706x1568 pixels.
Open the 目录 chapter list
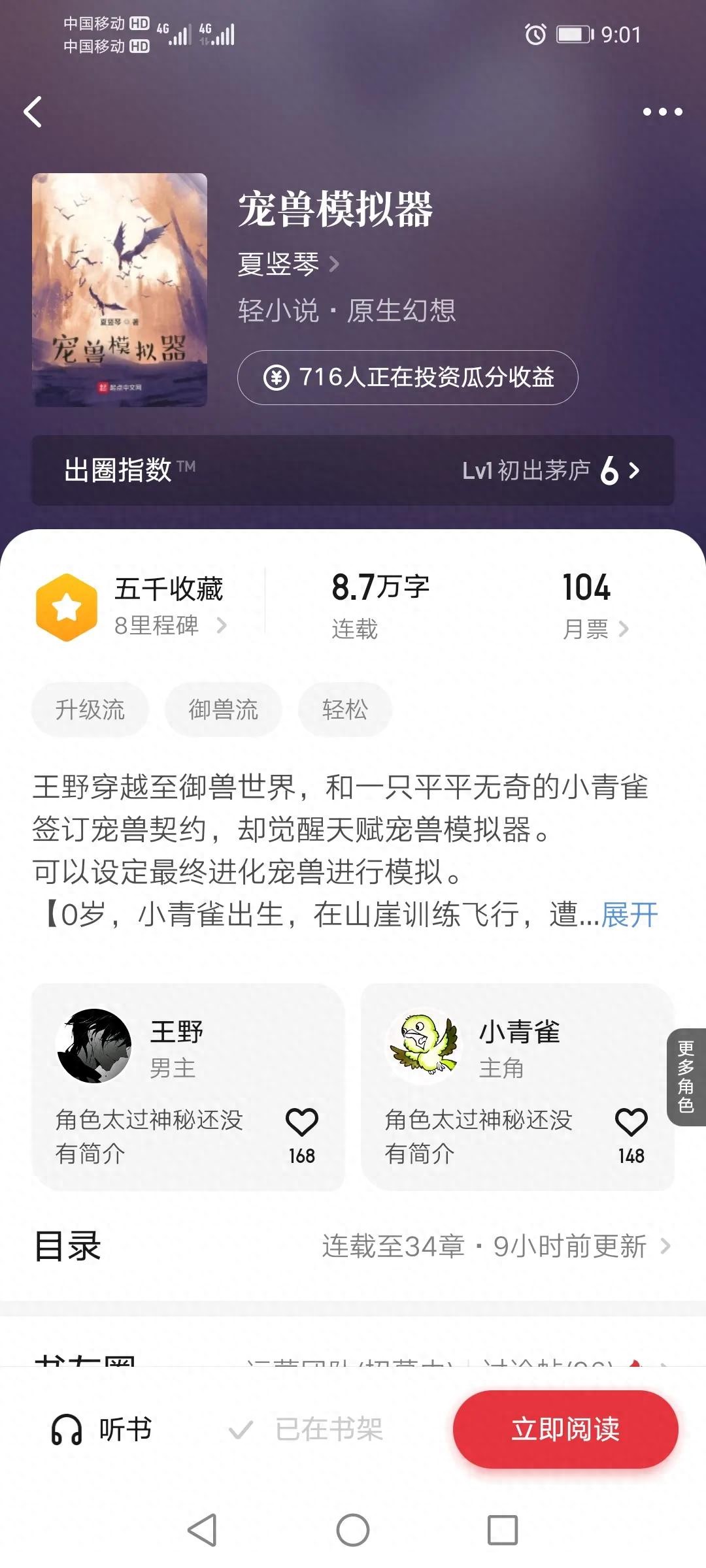tap(69, 1246)
